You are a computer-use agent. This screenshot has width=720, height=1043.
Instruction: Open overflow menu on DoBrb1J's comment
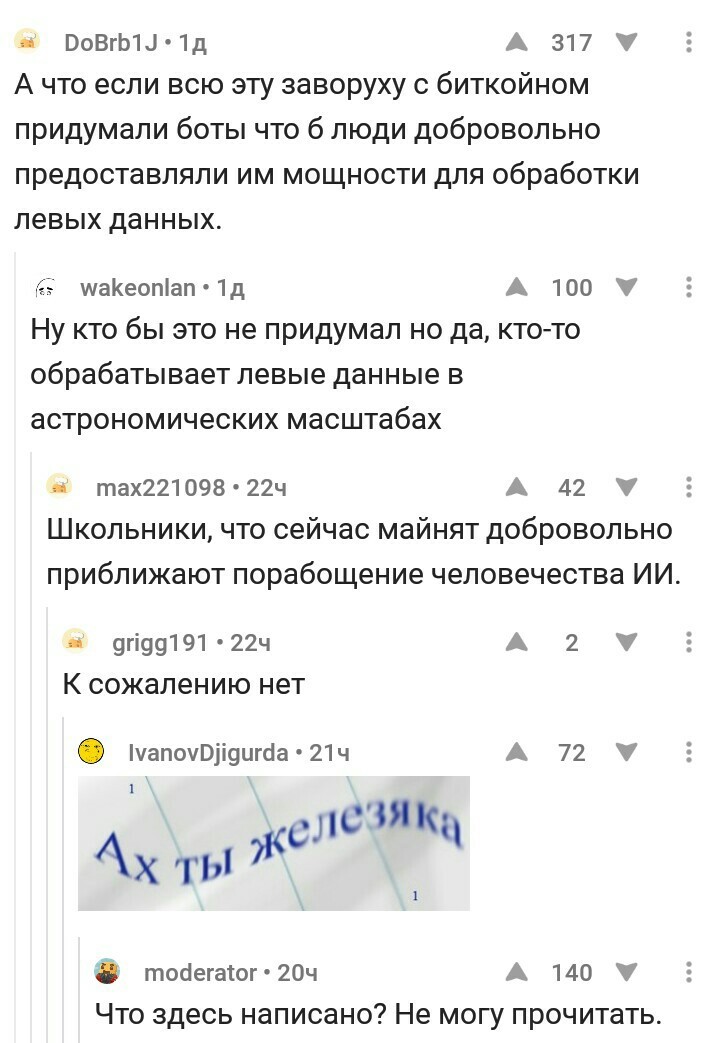tap(688, 43)
